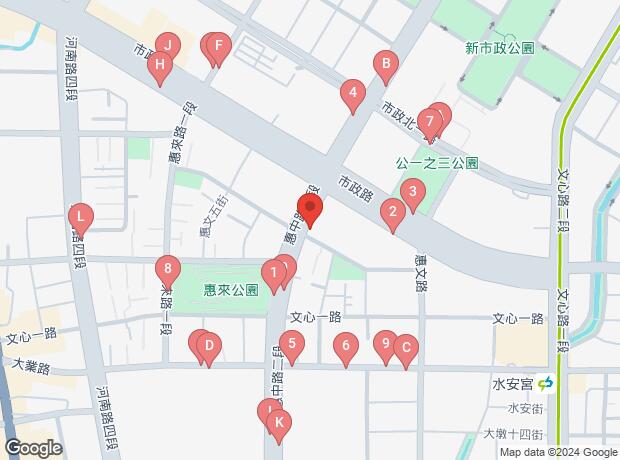Open the 水安宮 station icon

548,383
